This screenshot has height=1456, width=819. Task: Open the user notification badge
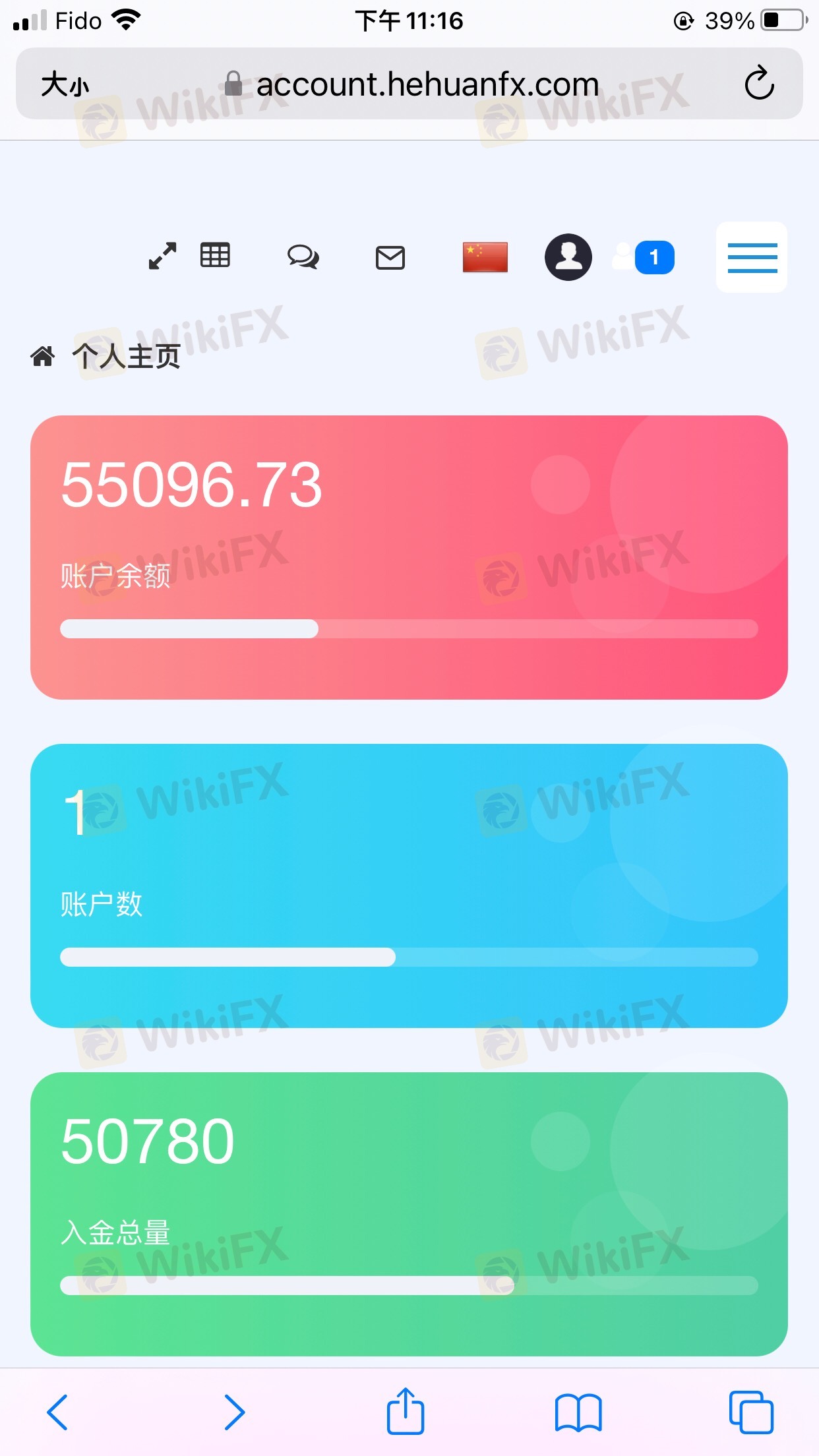(x=644, y=257)
